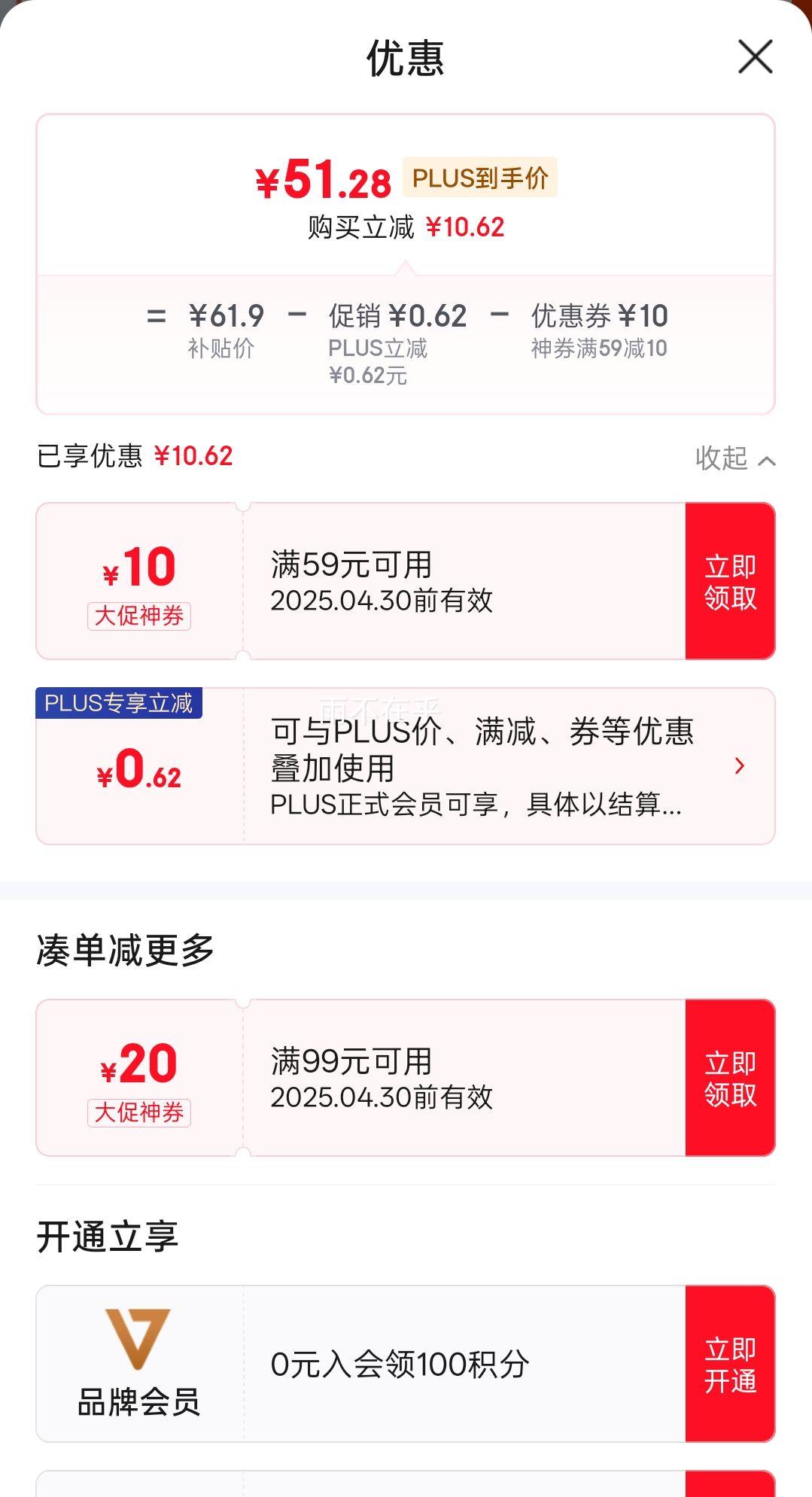Claim the ¥20 coupon for orders over 99元
This screenshot has height=1497, width=812.
pyautogui.click(x=729, y=1079)
